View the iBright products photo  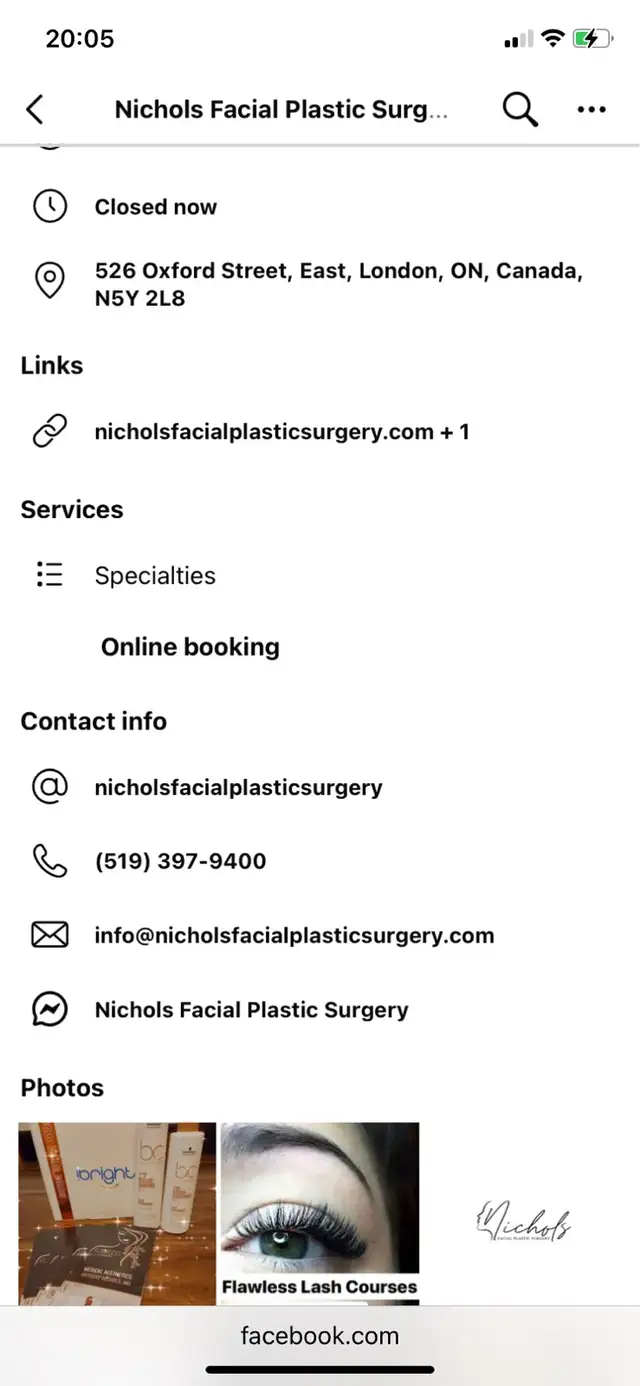pos(117,1210)
